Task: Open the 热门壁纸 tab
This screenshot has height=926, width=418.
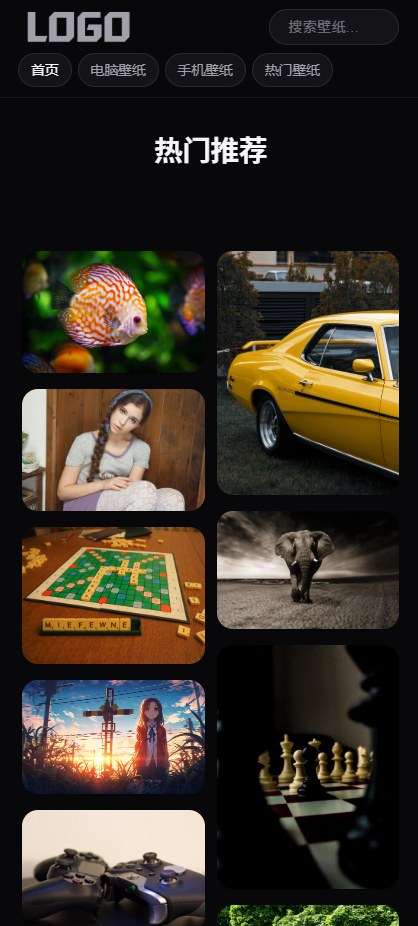Action: [292, 70]
